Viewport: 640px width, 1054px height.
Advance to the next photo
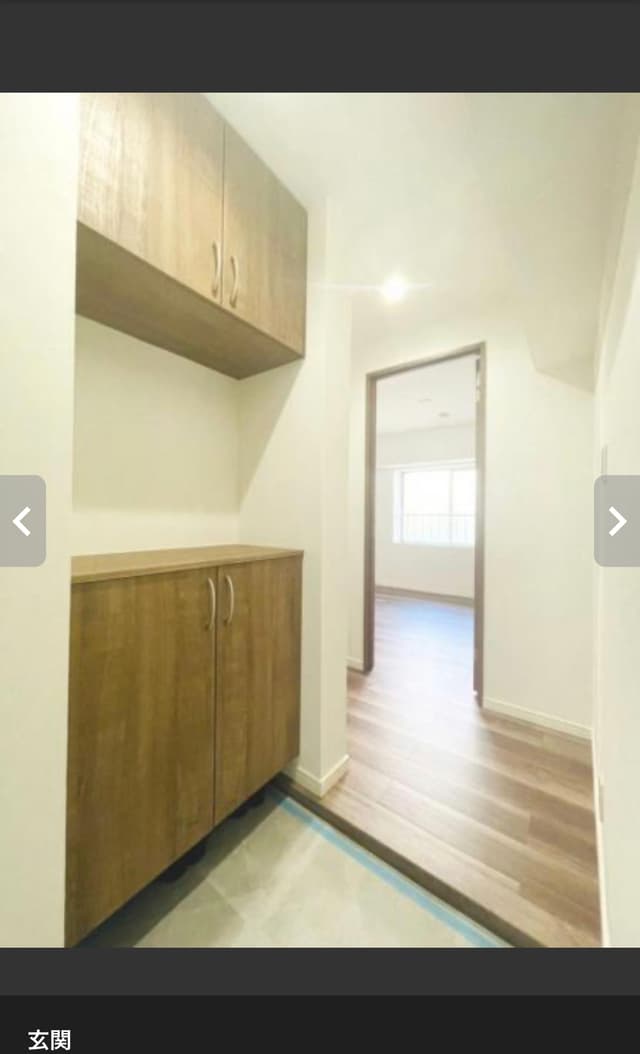616,520
